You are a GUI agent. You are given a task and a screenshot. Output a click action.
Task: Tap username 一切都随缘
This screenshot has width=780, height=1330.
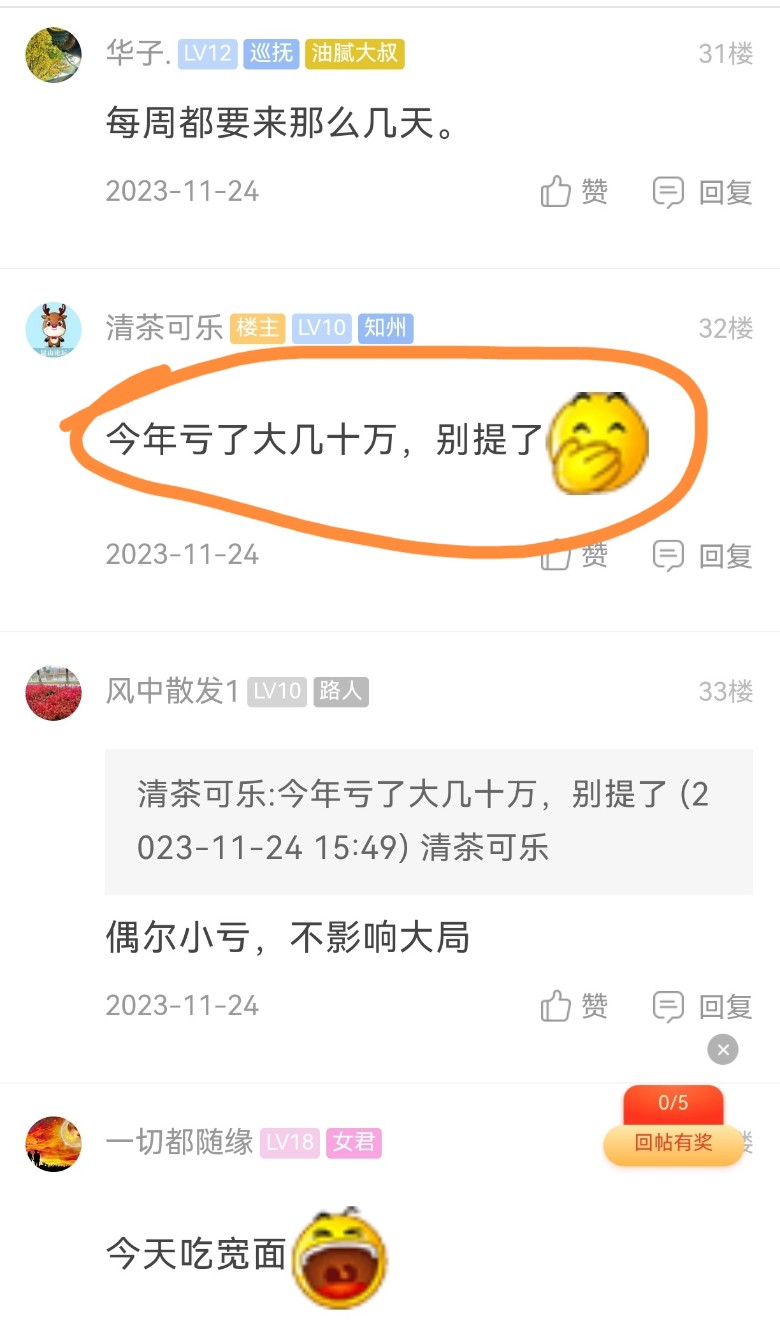[179, 1142]
